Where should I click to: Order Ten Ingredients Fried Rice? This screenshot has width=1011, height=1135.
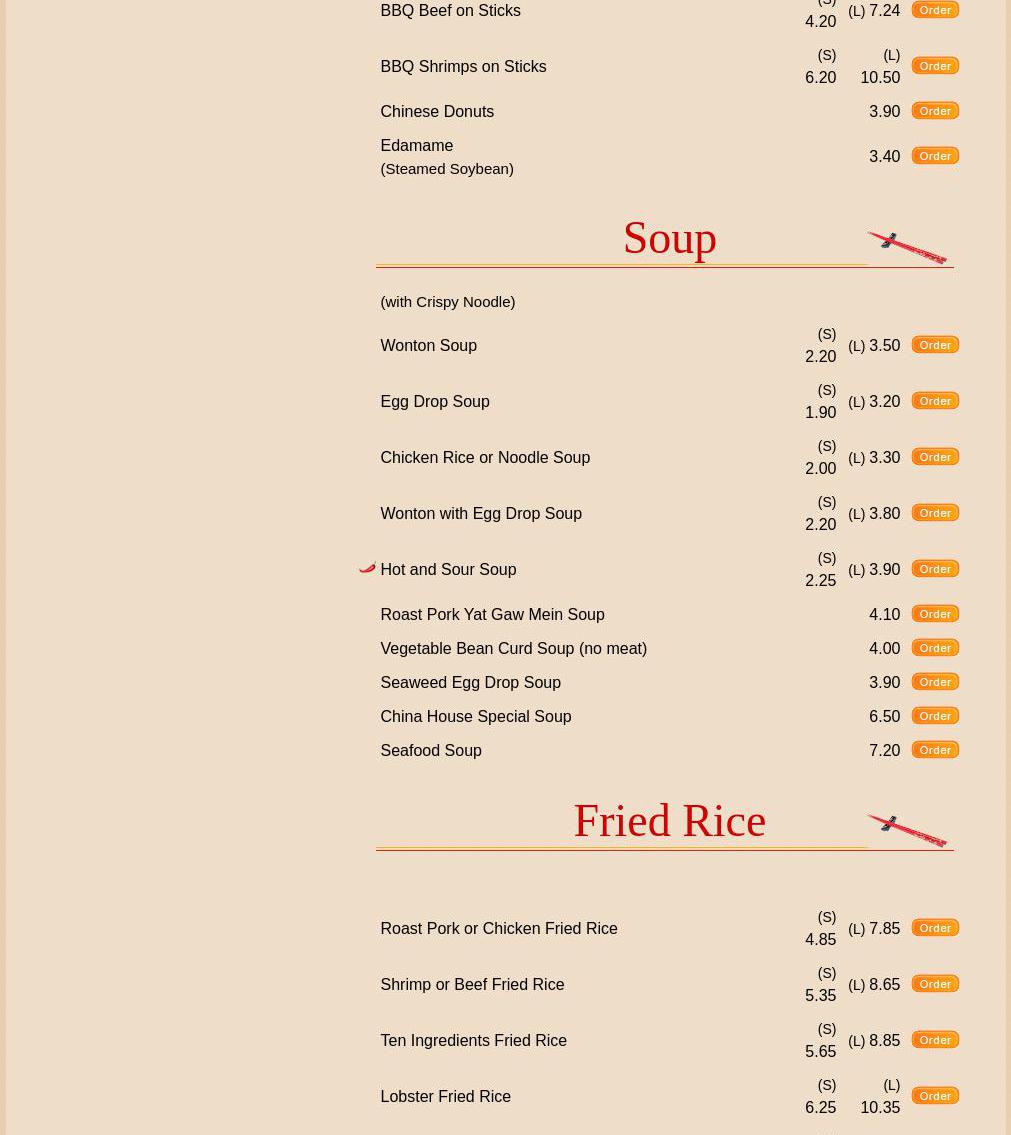click(935, 1040)
